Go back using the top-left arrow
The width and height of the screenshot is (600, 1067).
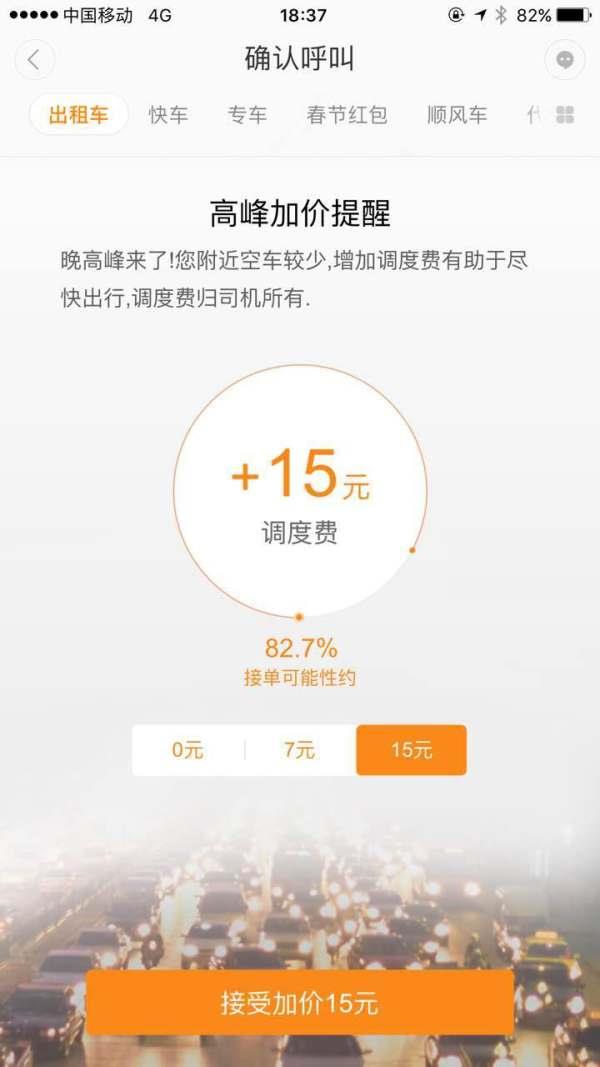pos(34,60)
